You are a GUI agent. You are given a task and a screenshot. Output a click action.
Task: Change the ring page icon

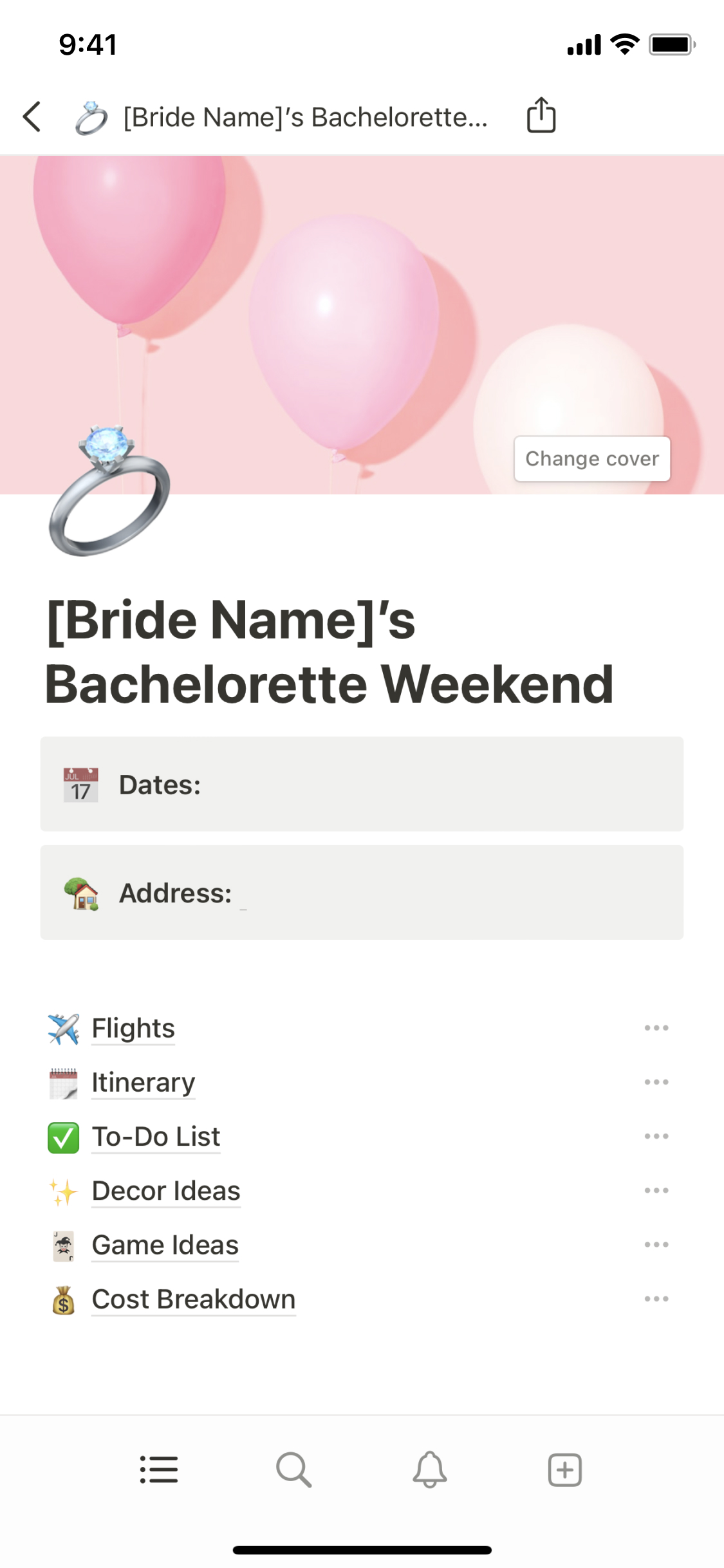click(x=109, y=491)
